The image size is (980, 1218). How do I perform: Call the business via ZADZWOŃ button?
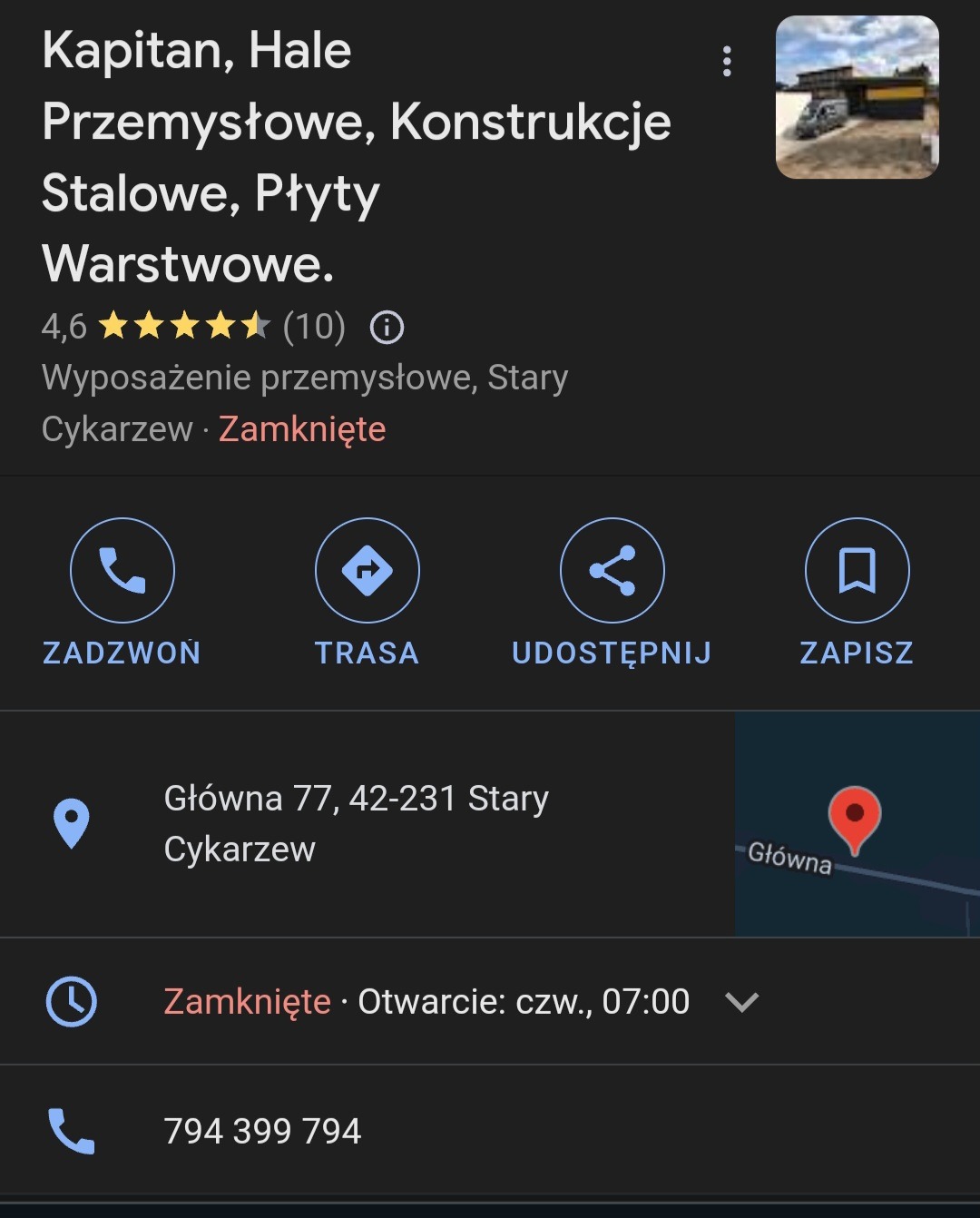(x=121, y=652)
